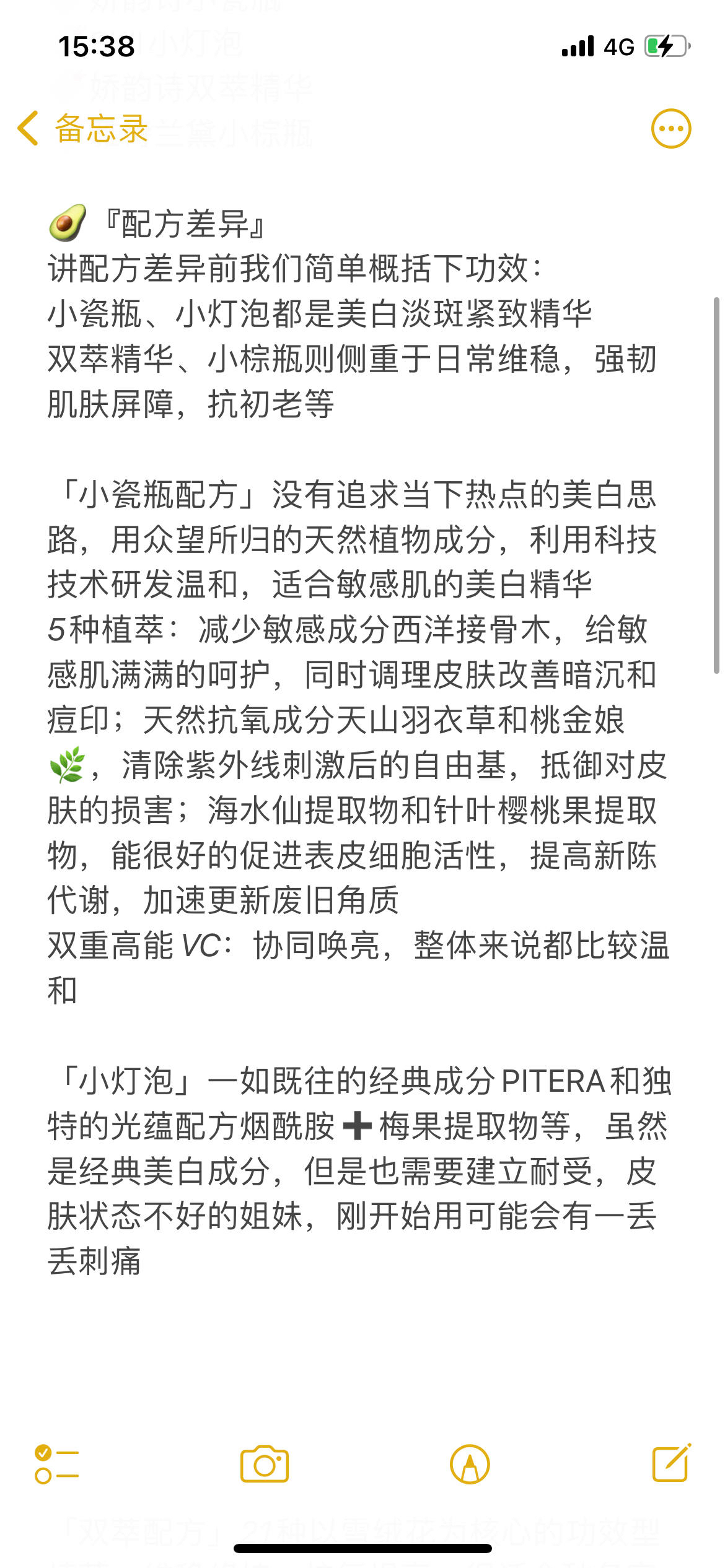The height and width of the screenshot is (1568, 725).
Task: Compose a new note
Action: click(672, 1463)
